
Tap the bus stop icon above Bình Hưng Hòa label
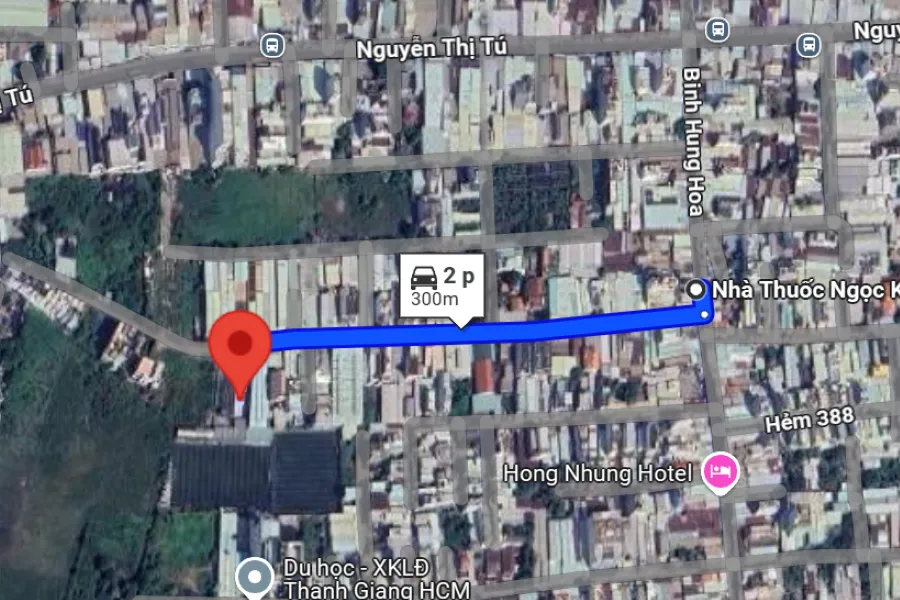tap(716, 30)
